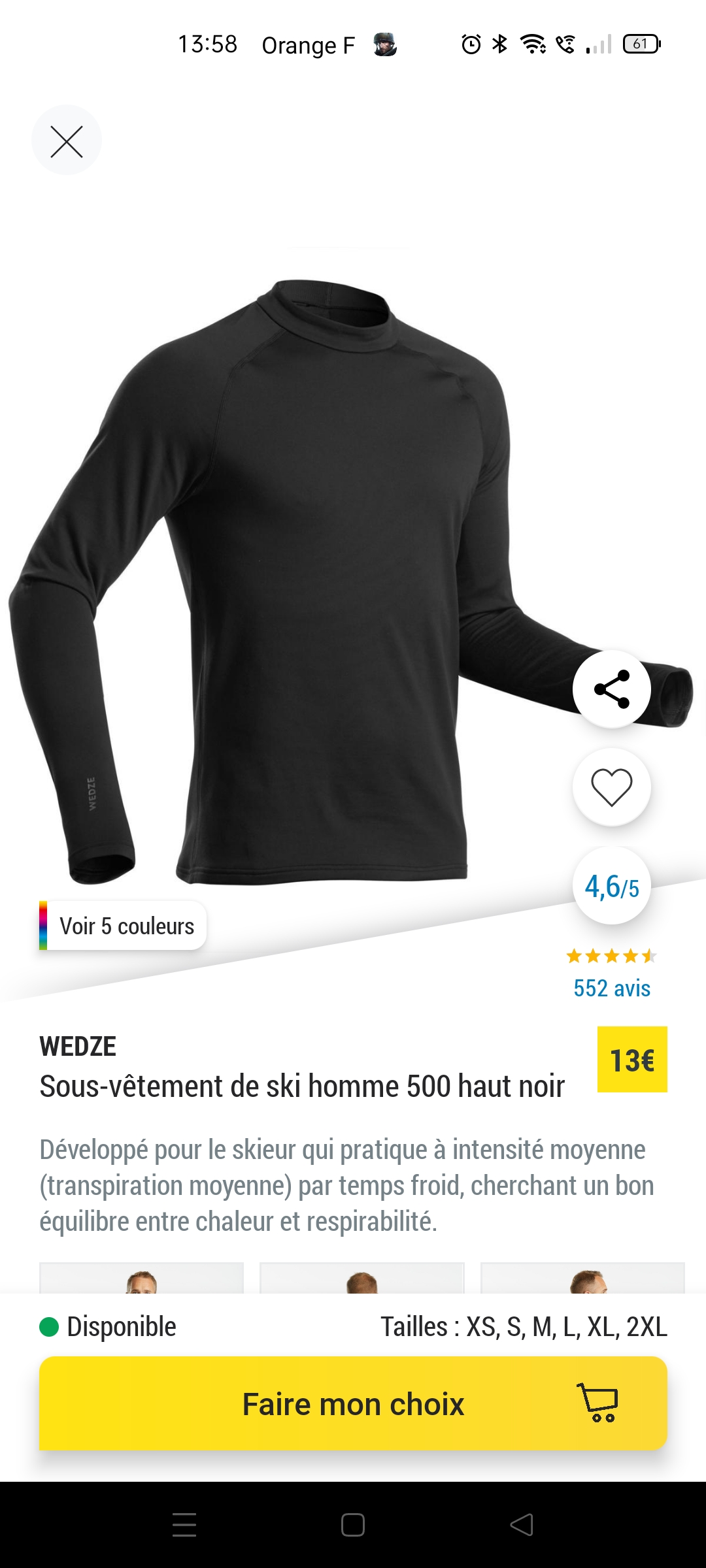Share this Wedze ski base layer
This screenshot has height=1568, width=706.
611,689
